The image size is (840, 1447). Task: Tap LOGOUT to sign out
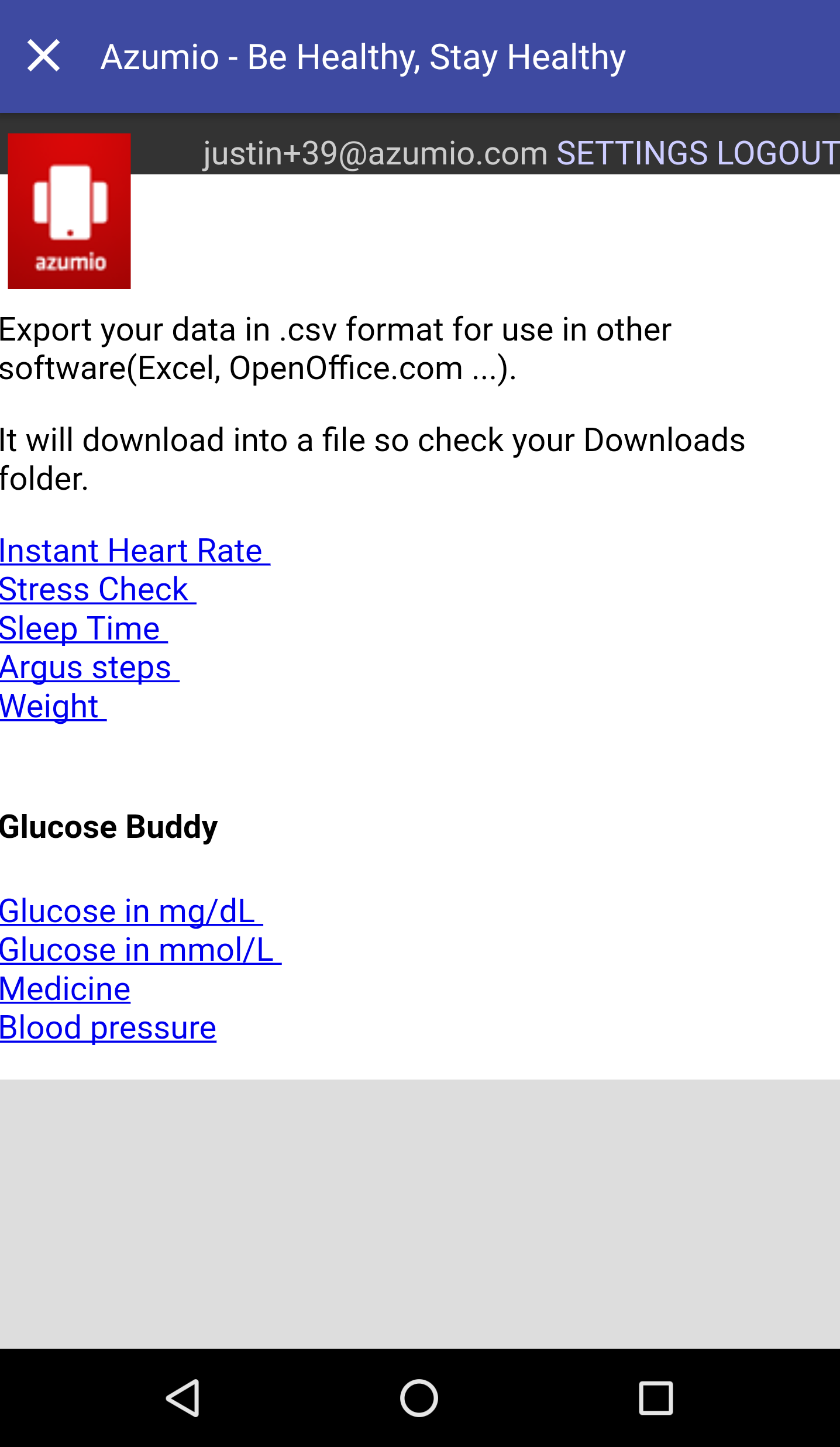(777, 153)
